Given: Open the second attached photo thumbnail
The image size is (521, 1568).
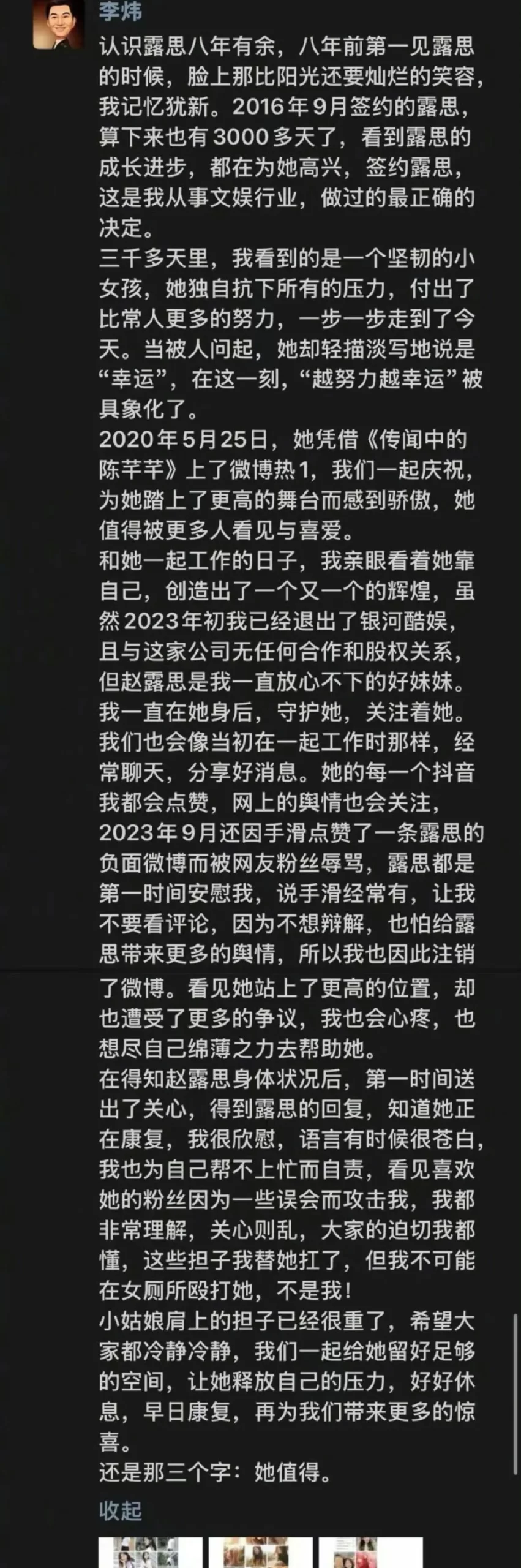Looking at the screenshot, I should pos(260,1553).
